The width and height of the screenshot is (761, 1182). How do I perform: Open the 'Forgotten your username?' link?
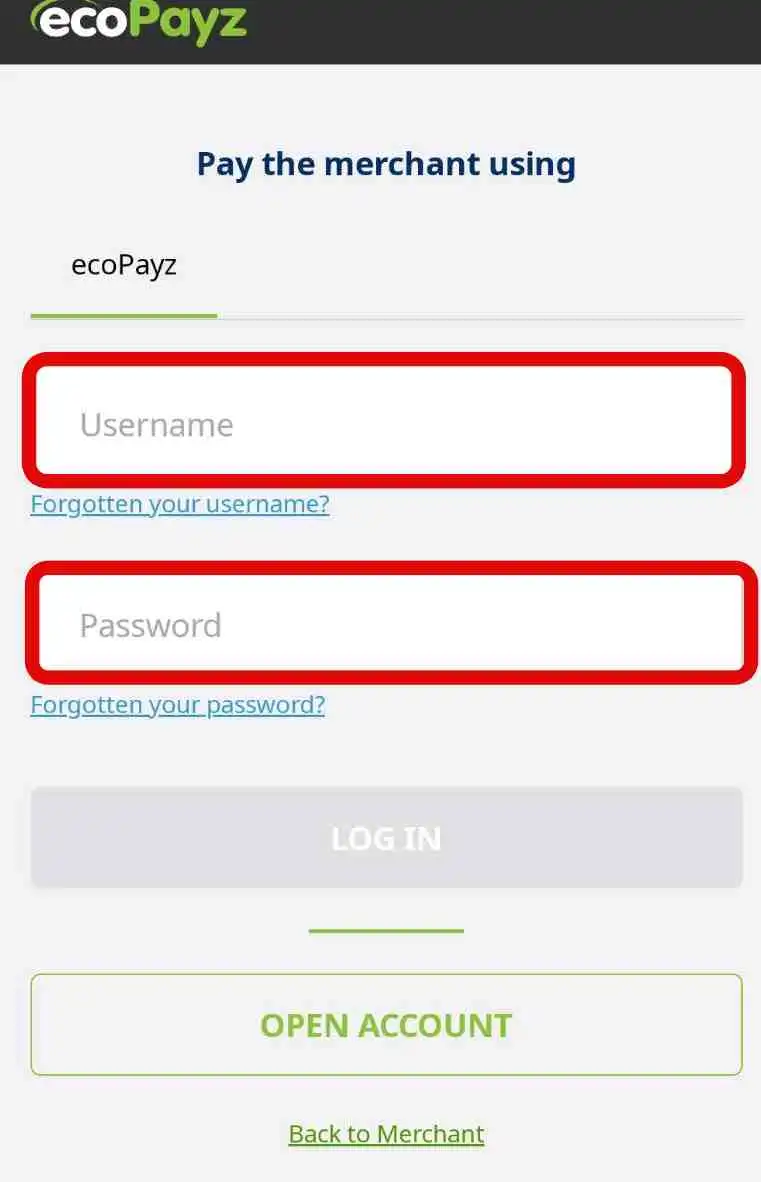point(180,504)
